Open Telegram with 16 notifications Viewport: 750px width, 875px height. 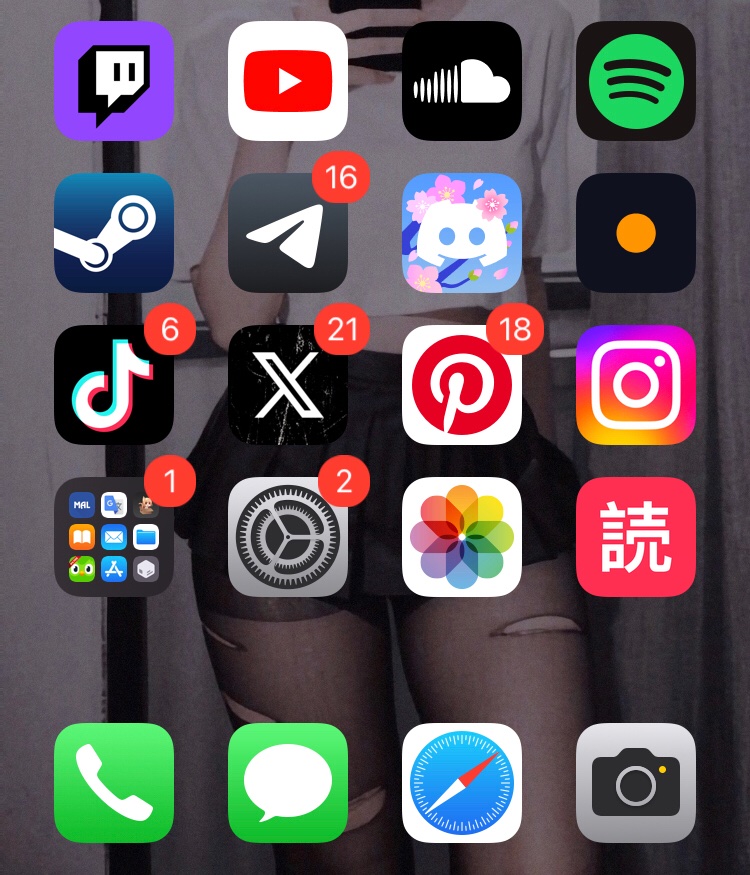(288, 233)
